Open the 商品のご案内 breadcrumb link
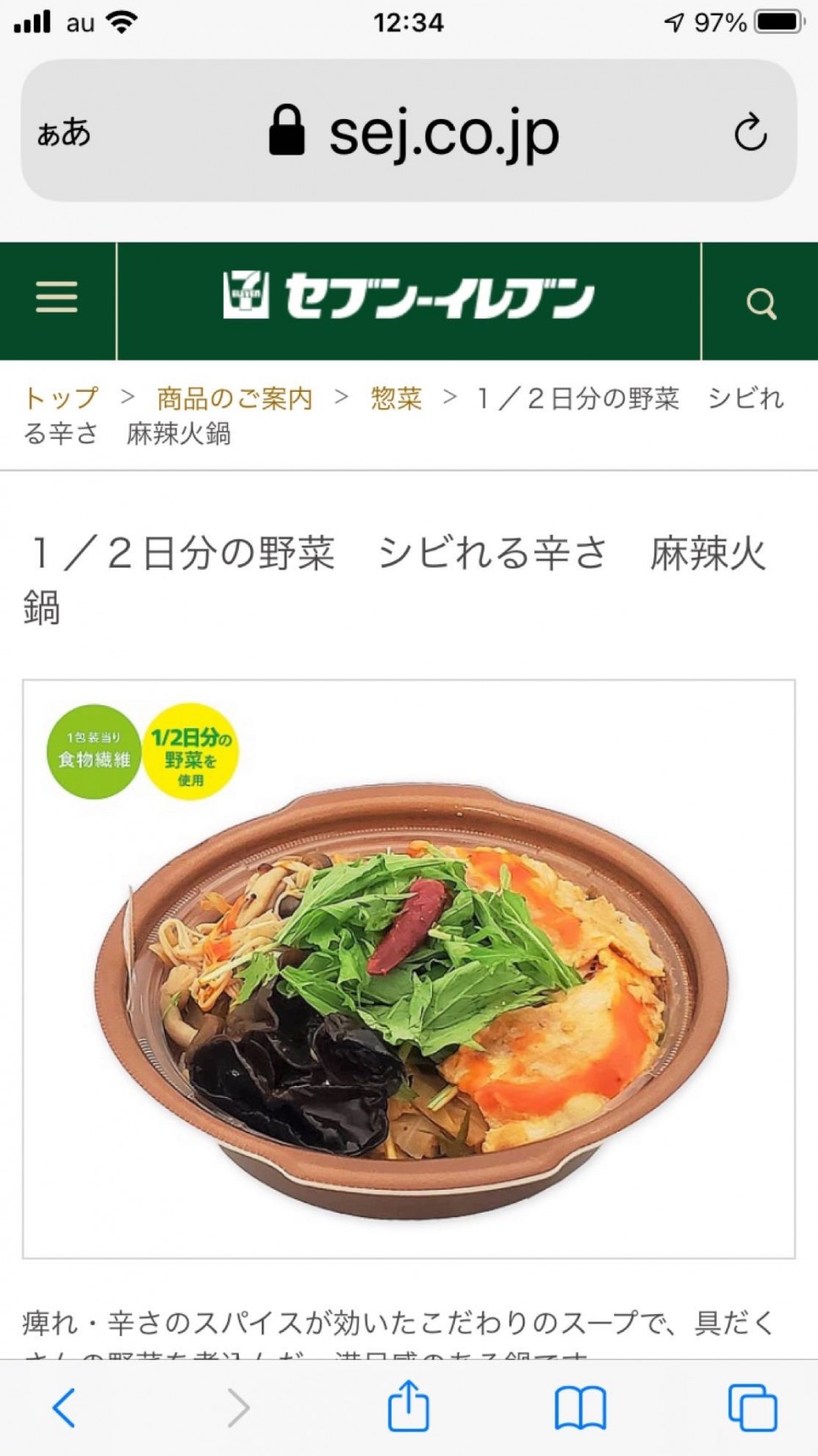Screen dimensions: 818x1456 [x=235, y=399]
